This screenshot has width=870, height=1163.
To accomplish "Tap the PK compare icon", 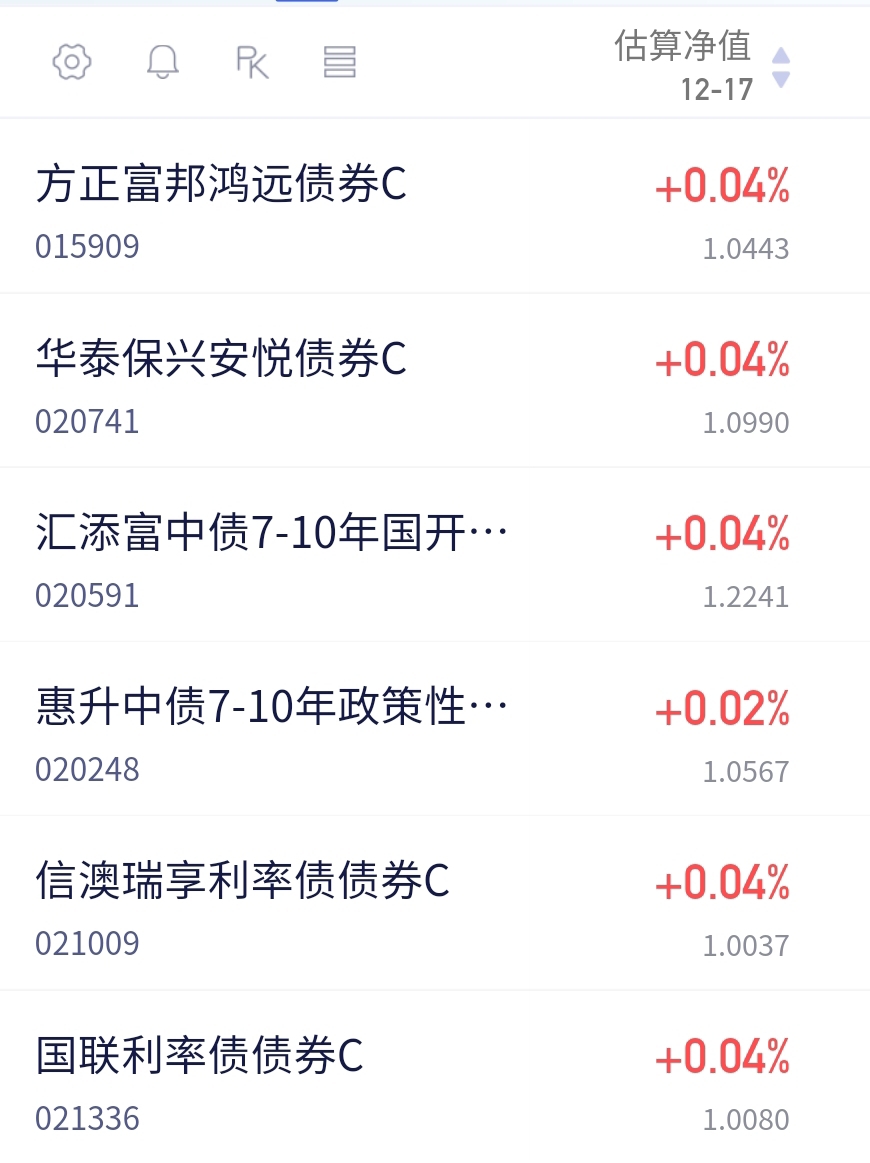I will [x=252, y=62].
